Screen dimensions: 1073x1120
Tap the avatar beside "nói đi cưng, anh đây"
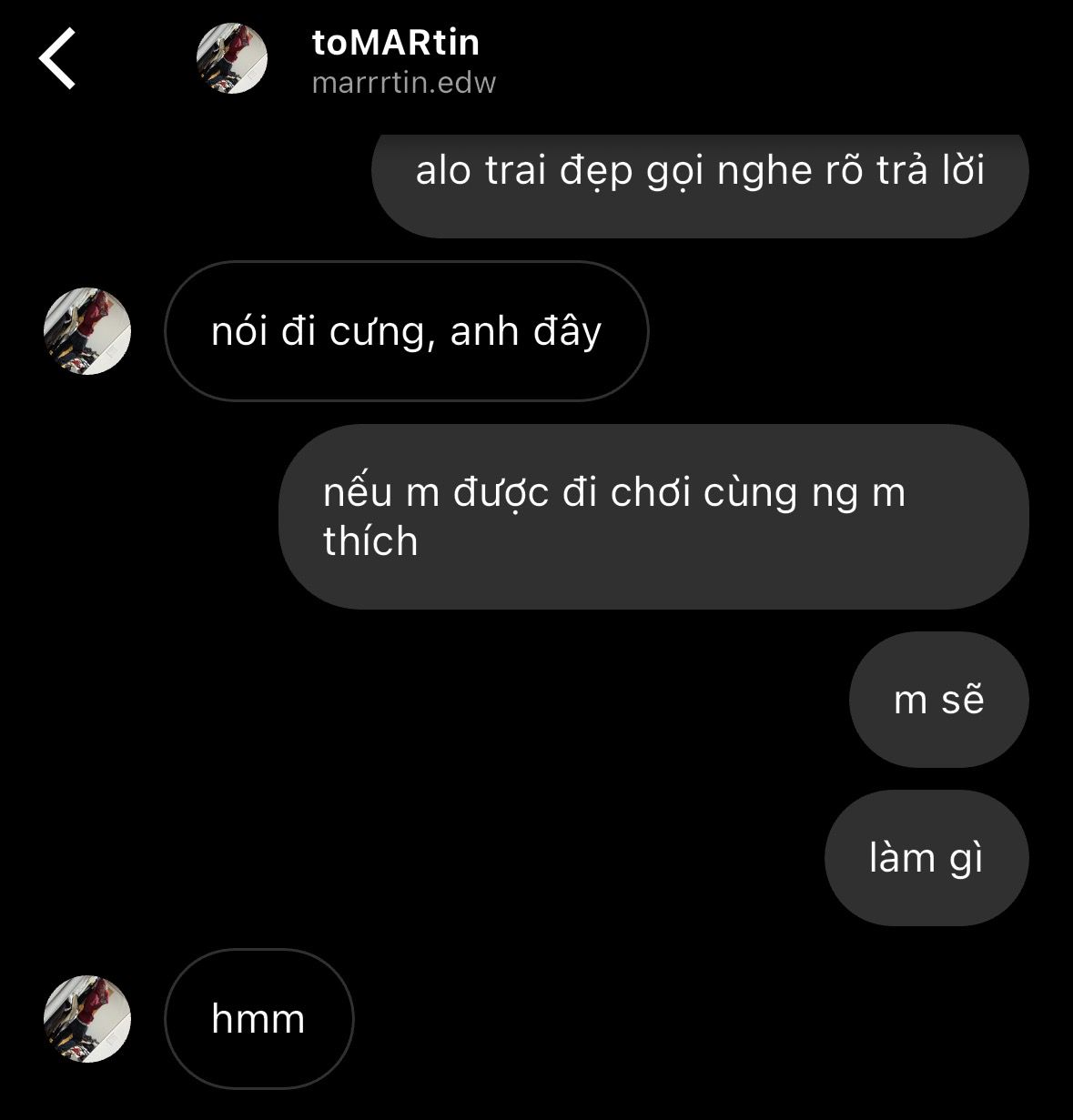coord(87,331)
